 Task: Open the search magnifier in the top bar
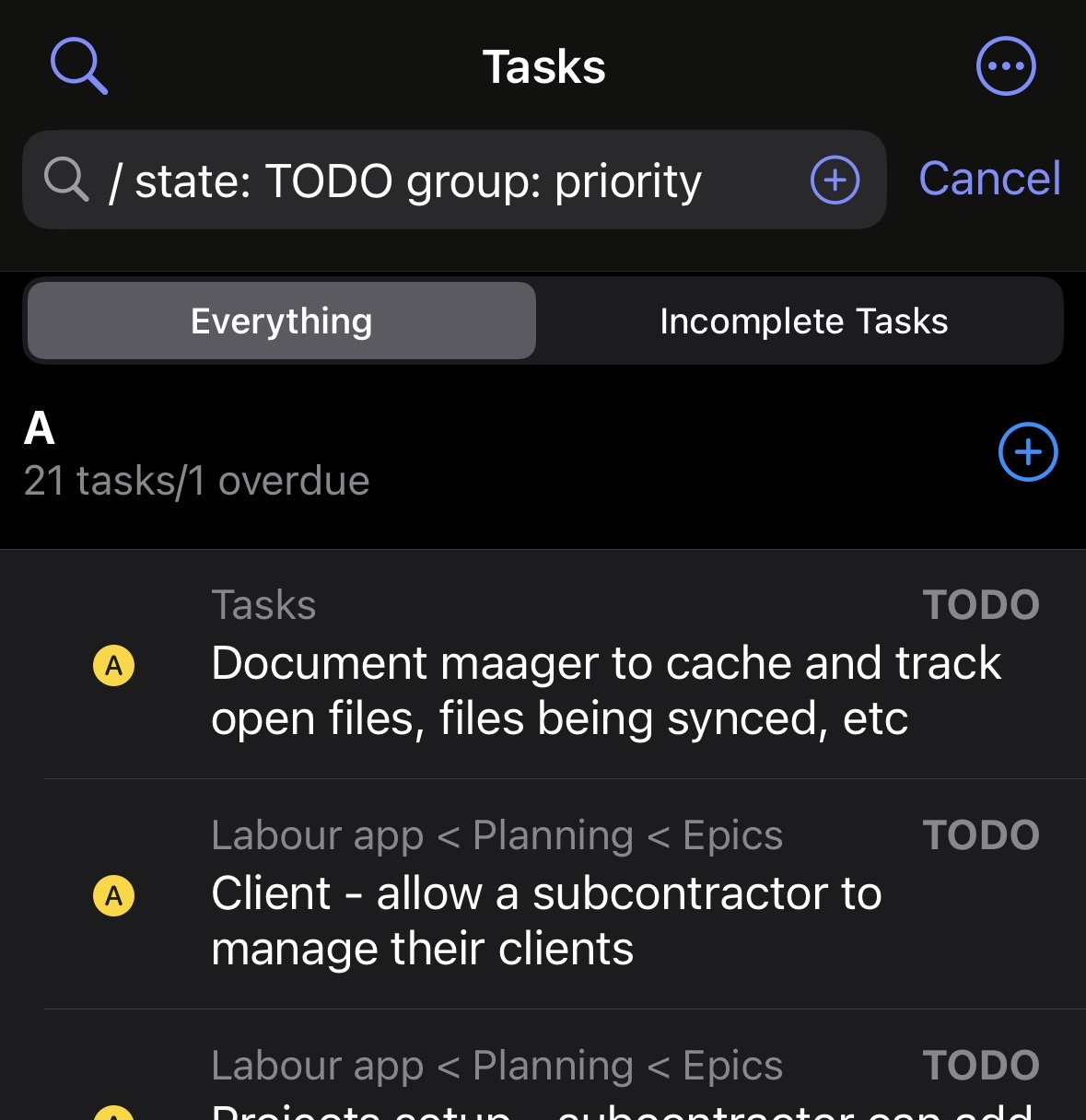(x=79, y=66)
